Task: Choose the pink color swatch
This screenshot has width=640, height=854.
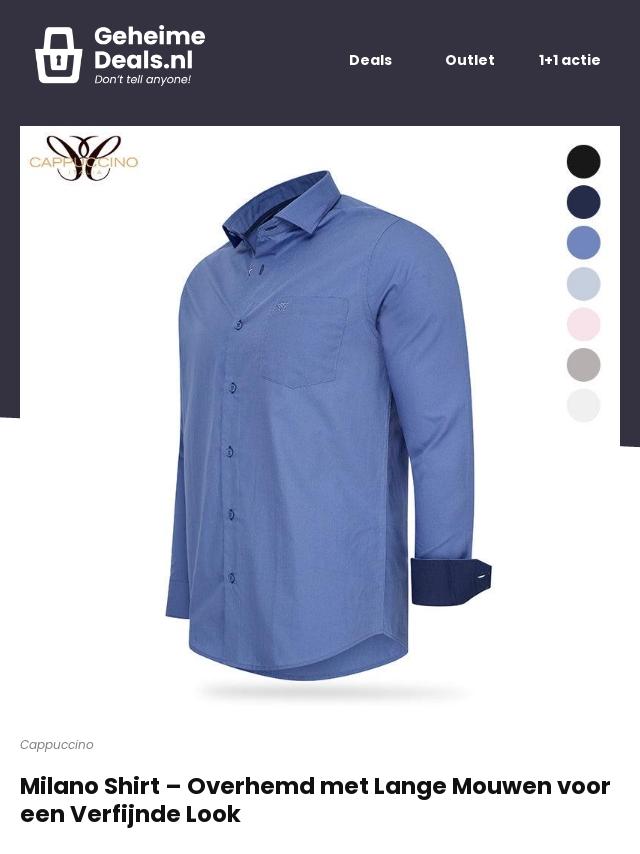Action: pos(584,325)
